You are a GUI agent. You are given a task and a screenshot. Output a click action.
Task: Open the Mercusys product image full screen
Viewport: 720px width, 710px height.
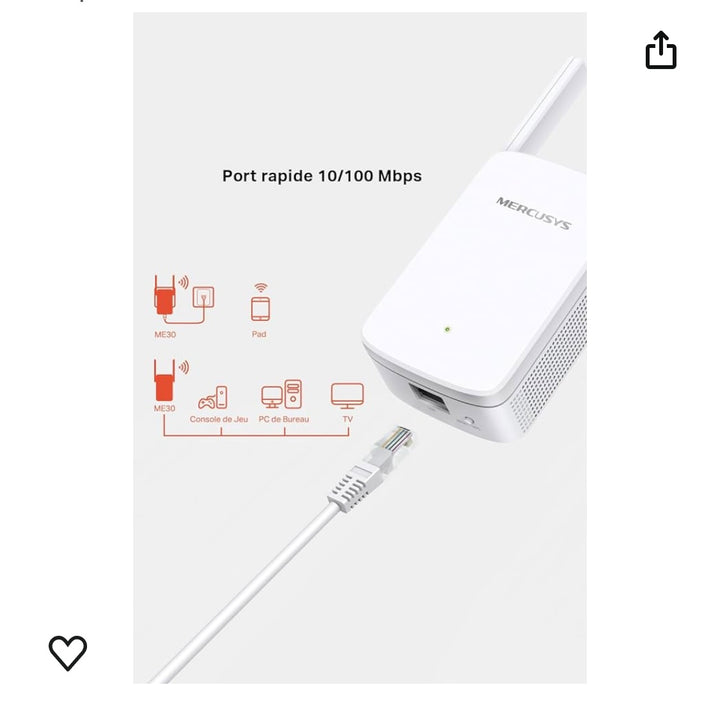tap(360, 348)
